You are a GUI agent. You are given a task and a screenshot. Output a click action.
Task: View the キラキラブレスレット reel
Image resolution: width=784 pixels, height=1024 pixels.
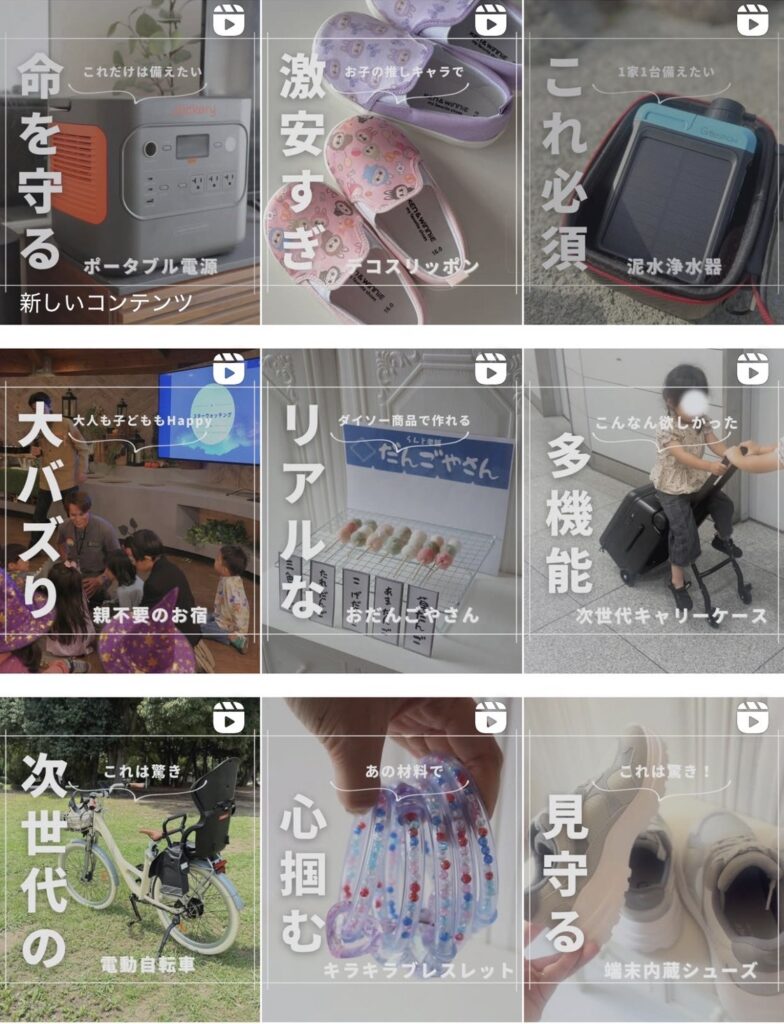392,858
